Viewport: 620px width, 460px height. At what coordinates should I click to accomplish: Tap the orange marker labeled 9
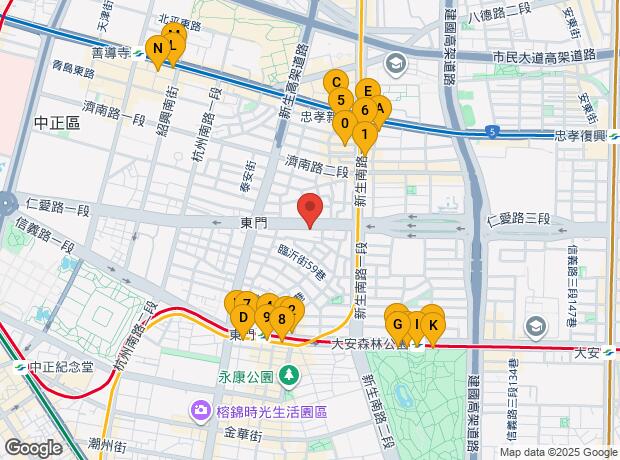point(266,317)
